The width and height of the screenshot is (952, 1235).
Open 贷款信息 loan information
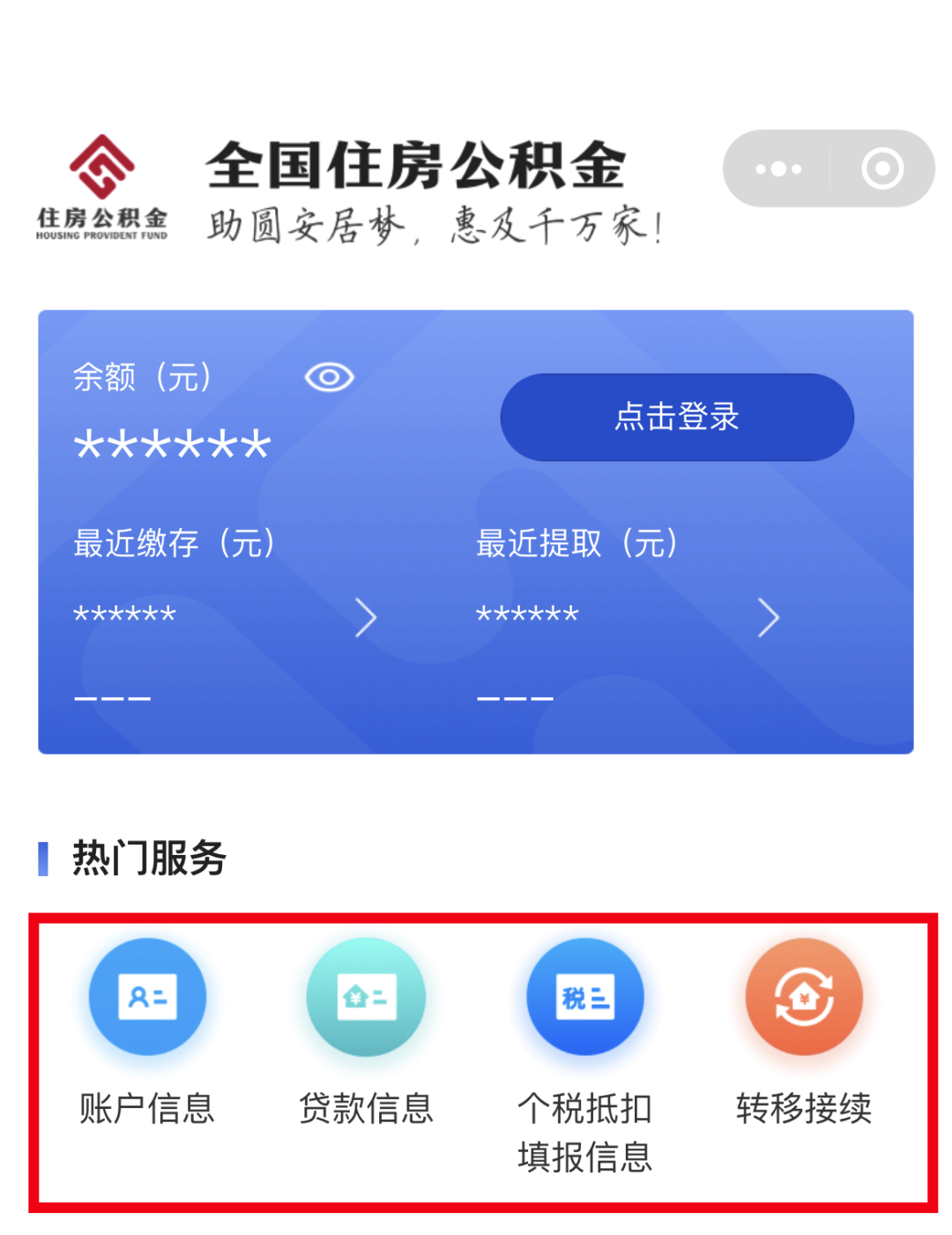click(366, 998)
